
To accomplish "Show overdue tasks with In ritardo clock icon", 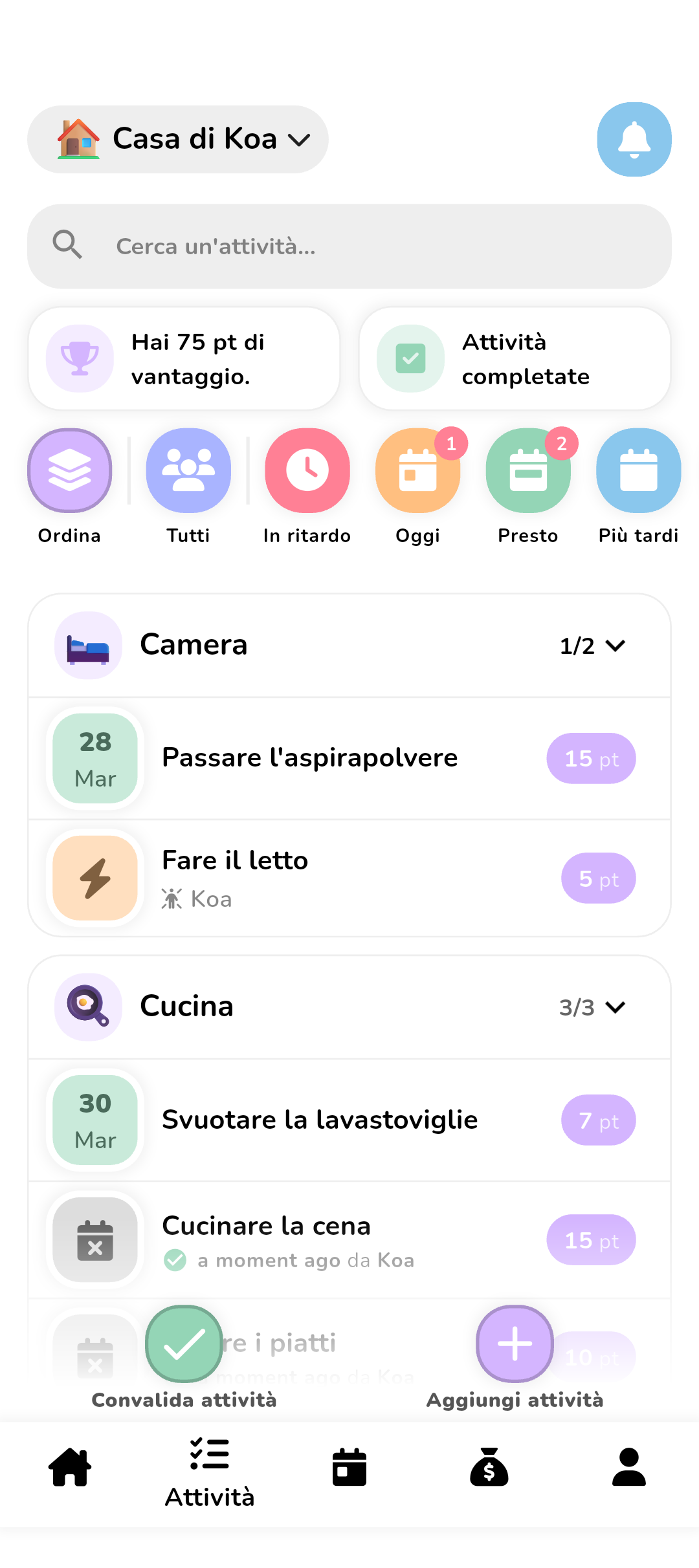I will (307, 471).
